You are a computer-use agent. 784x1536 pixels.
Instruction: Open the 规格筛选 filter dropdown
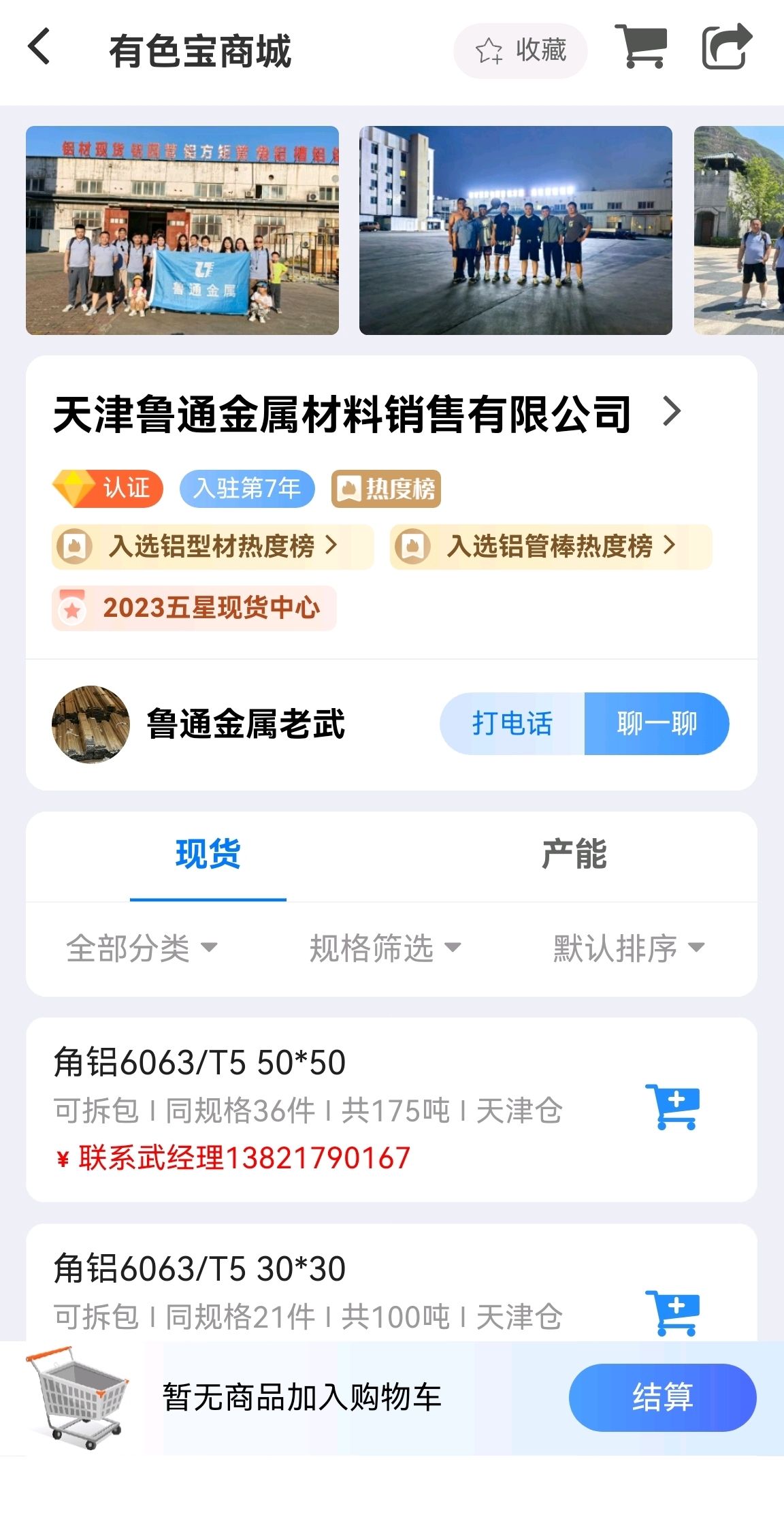click(385, 948)
